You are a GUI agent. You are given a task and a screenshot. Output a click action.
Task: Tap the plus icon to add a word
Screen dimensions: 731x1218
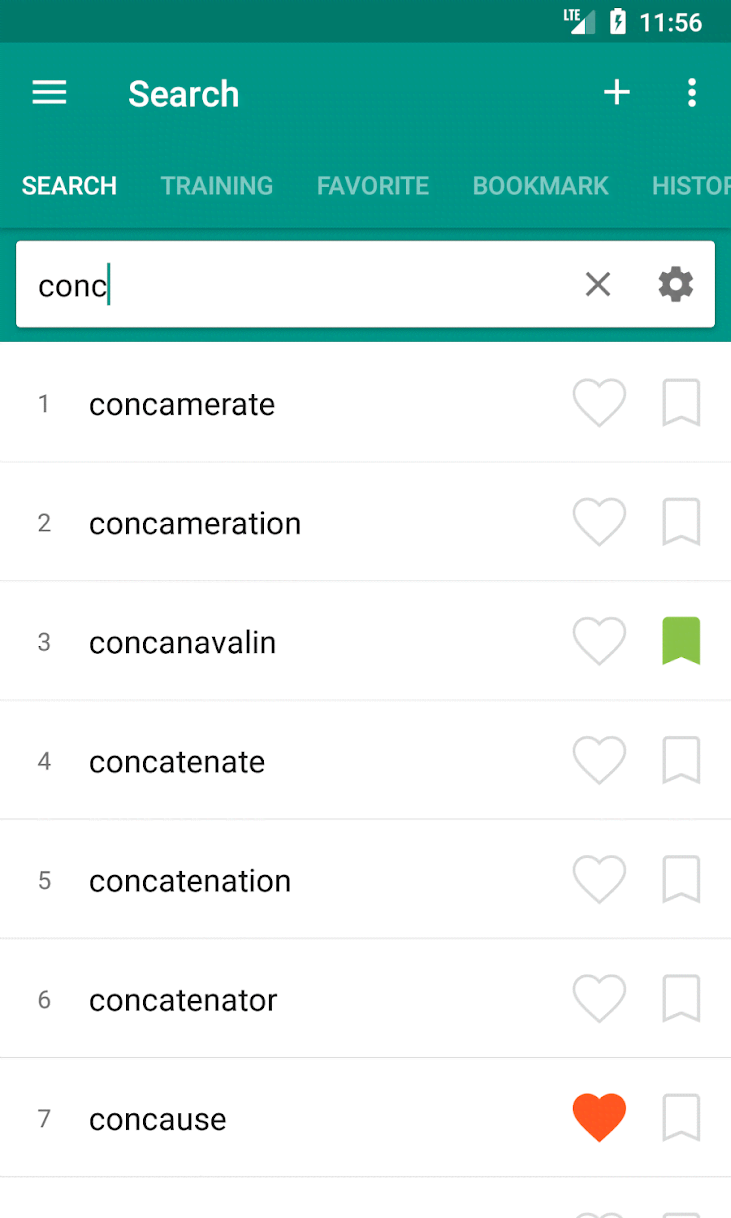click(x=617, y=93)
